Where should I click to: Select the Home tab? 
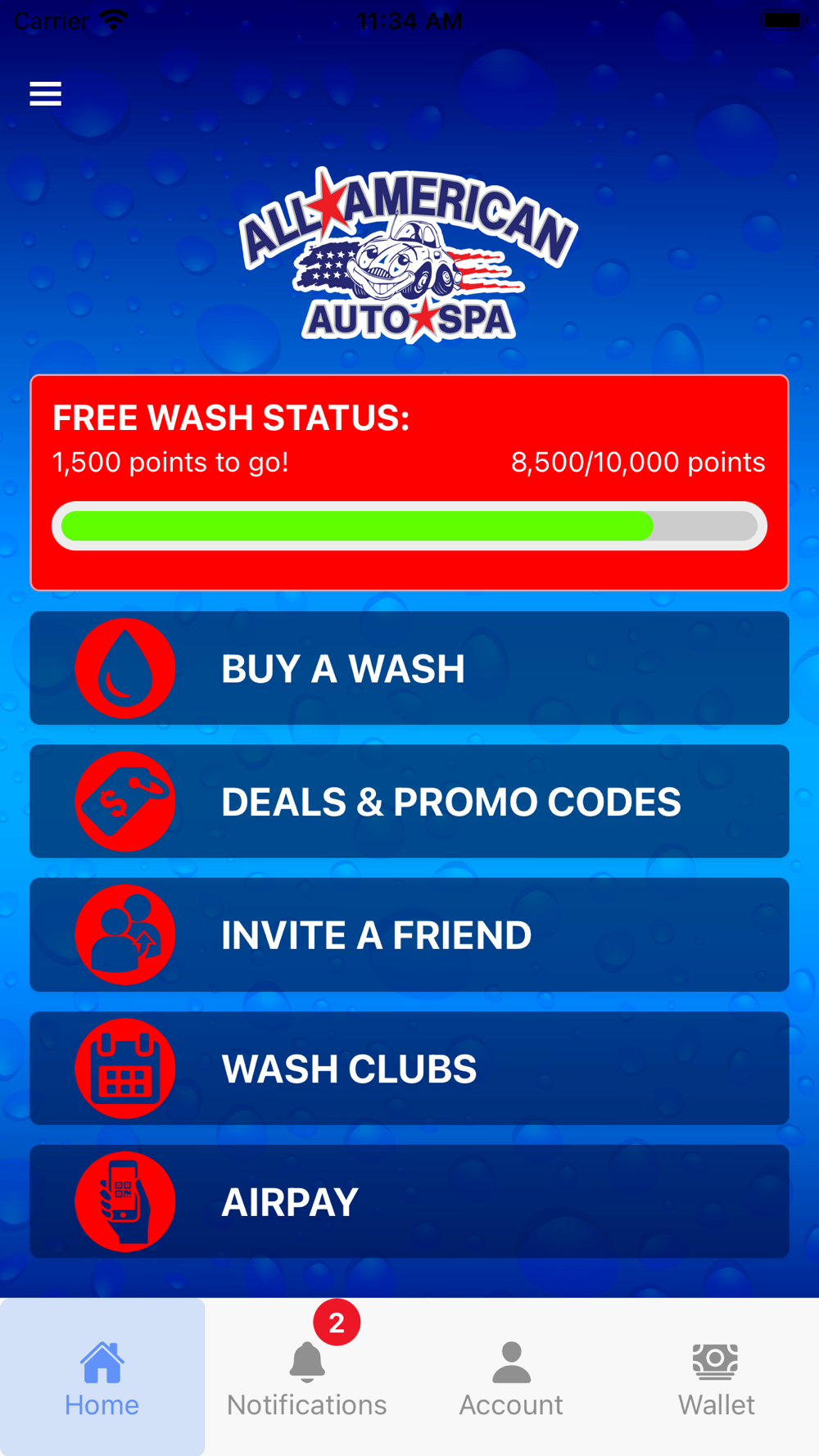102,1377
